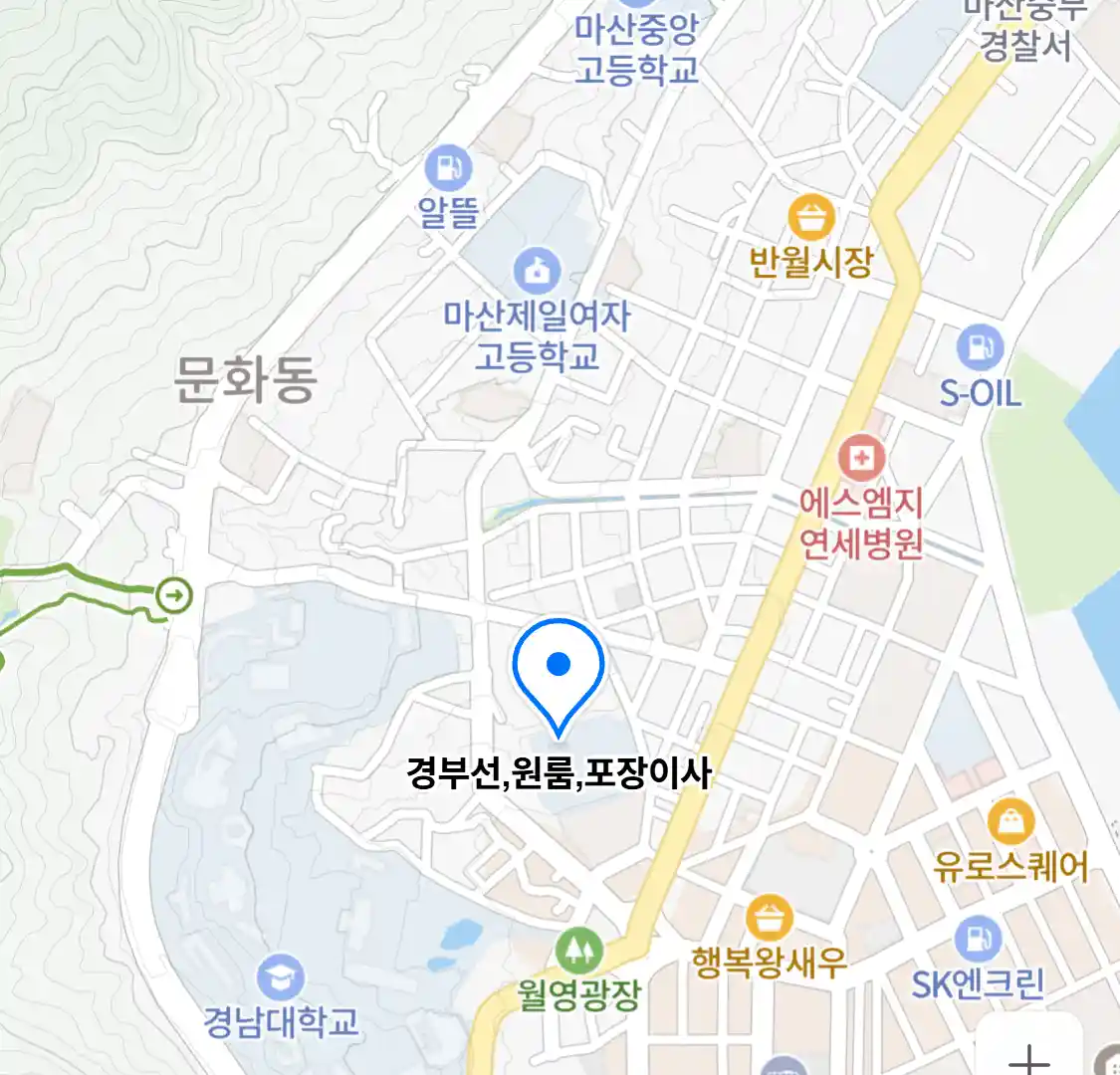Screen dimensions: 1120x1075
Task: Open 알뜰 gas station marker
Action: click(x=448, y=167)
